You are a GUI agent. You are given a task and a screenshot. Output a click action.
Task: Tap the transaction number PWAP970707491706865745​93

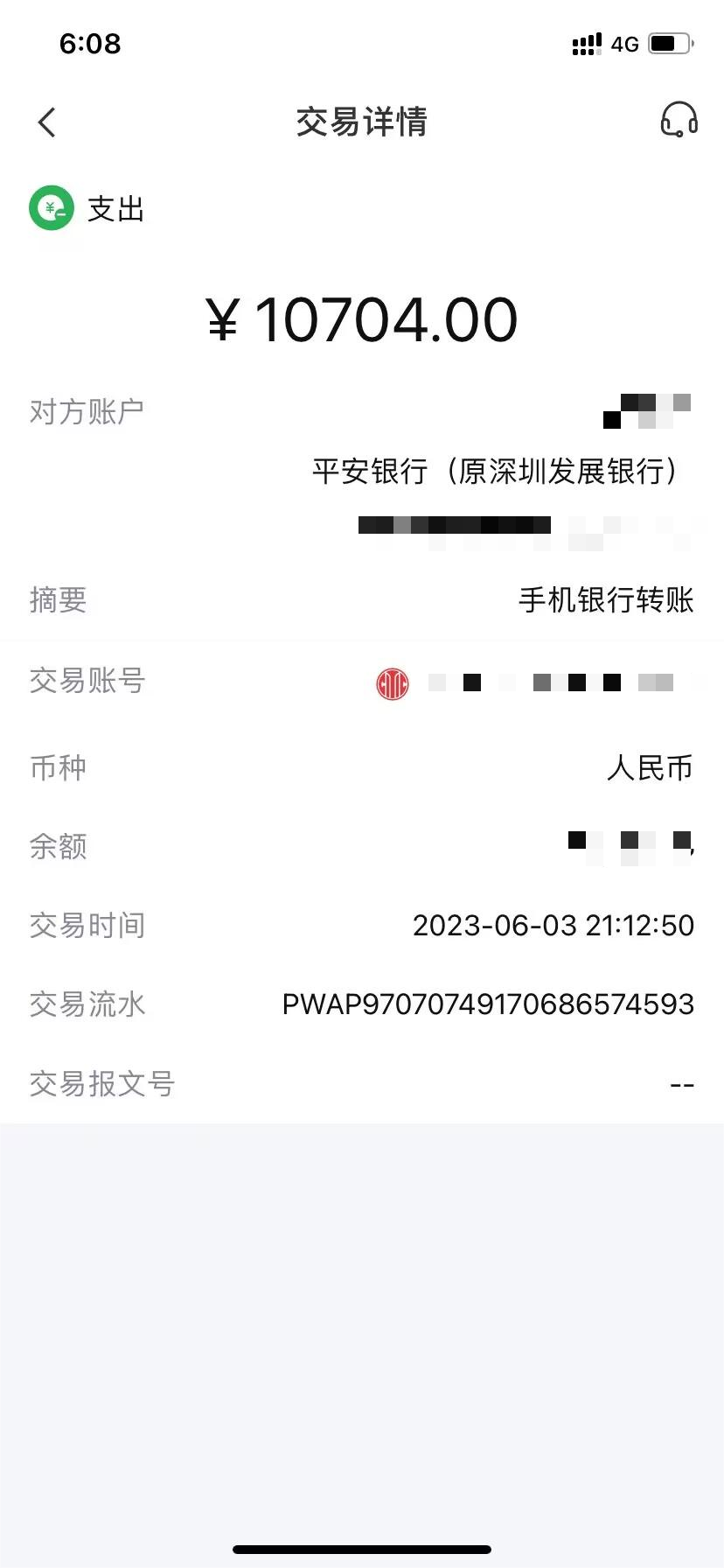(488, 1004)
